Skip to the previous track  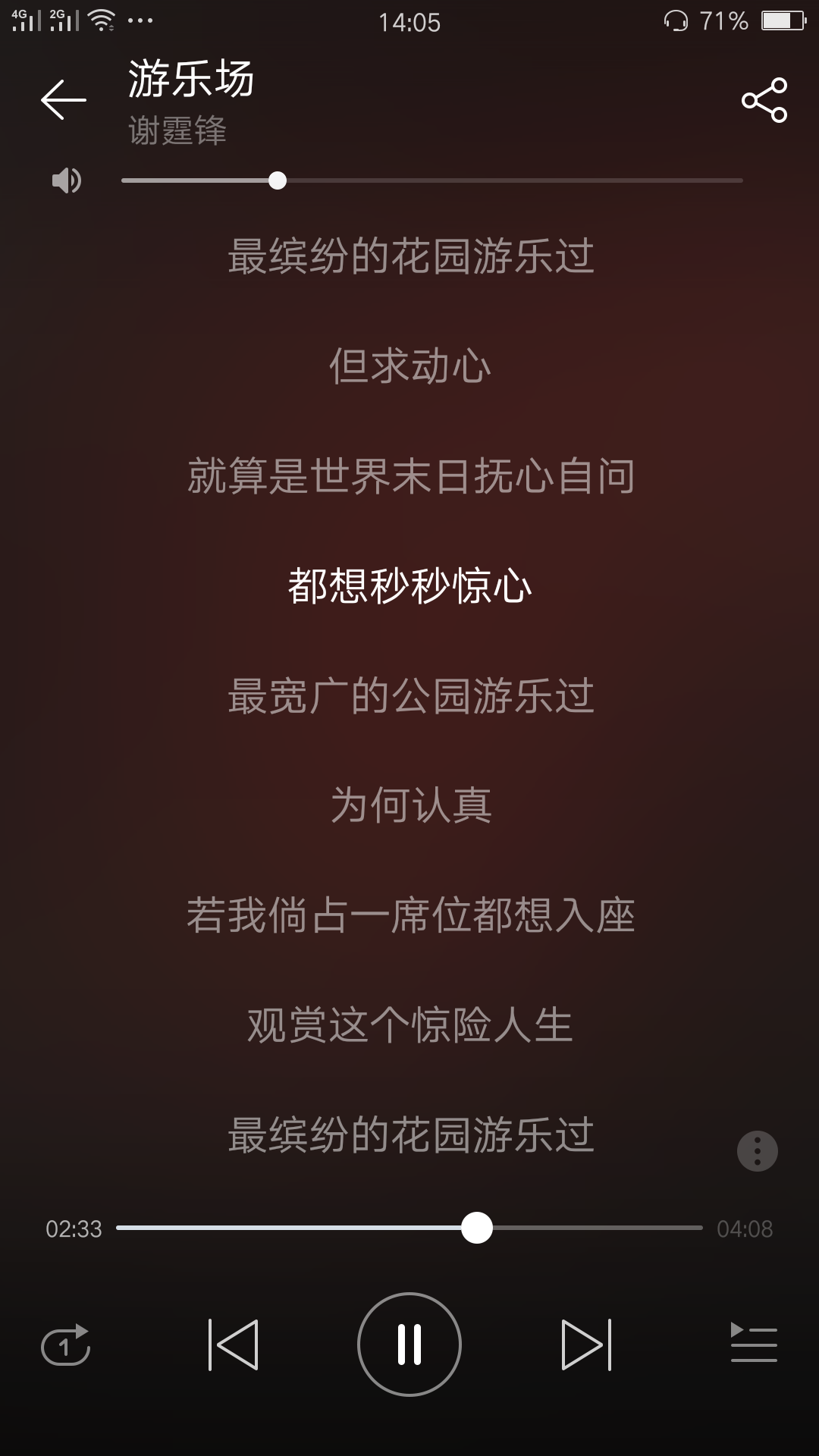(234, 1345)
